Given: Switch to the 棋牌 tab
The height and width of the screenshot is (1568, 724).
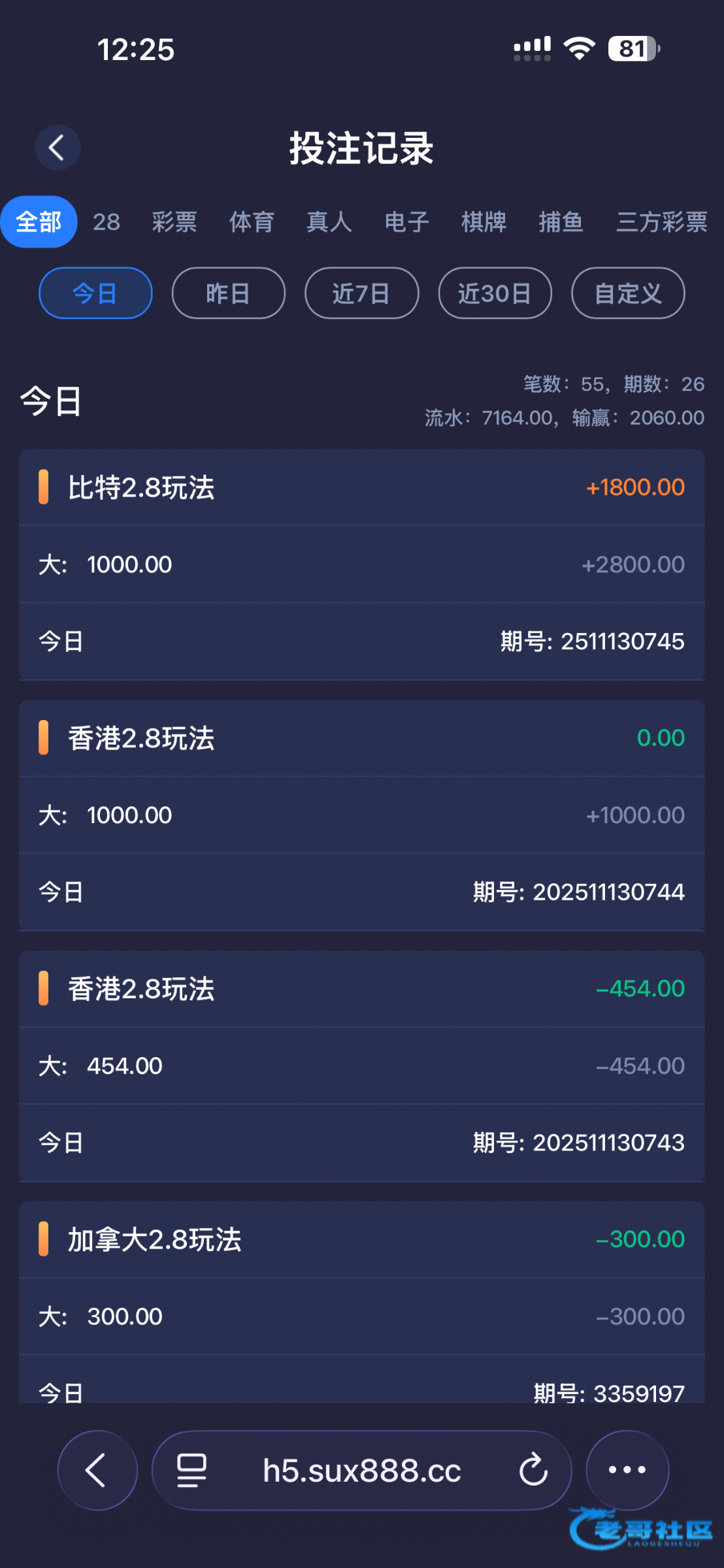Looking at the screenshot, I should pos(484,222).
